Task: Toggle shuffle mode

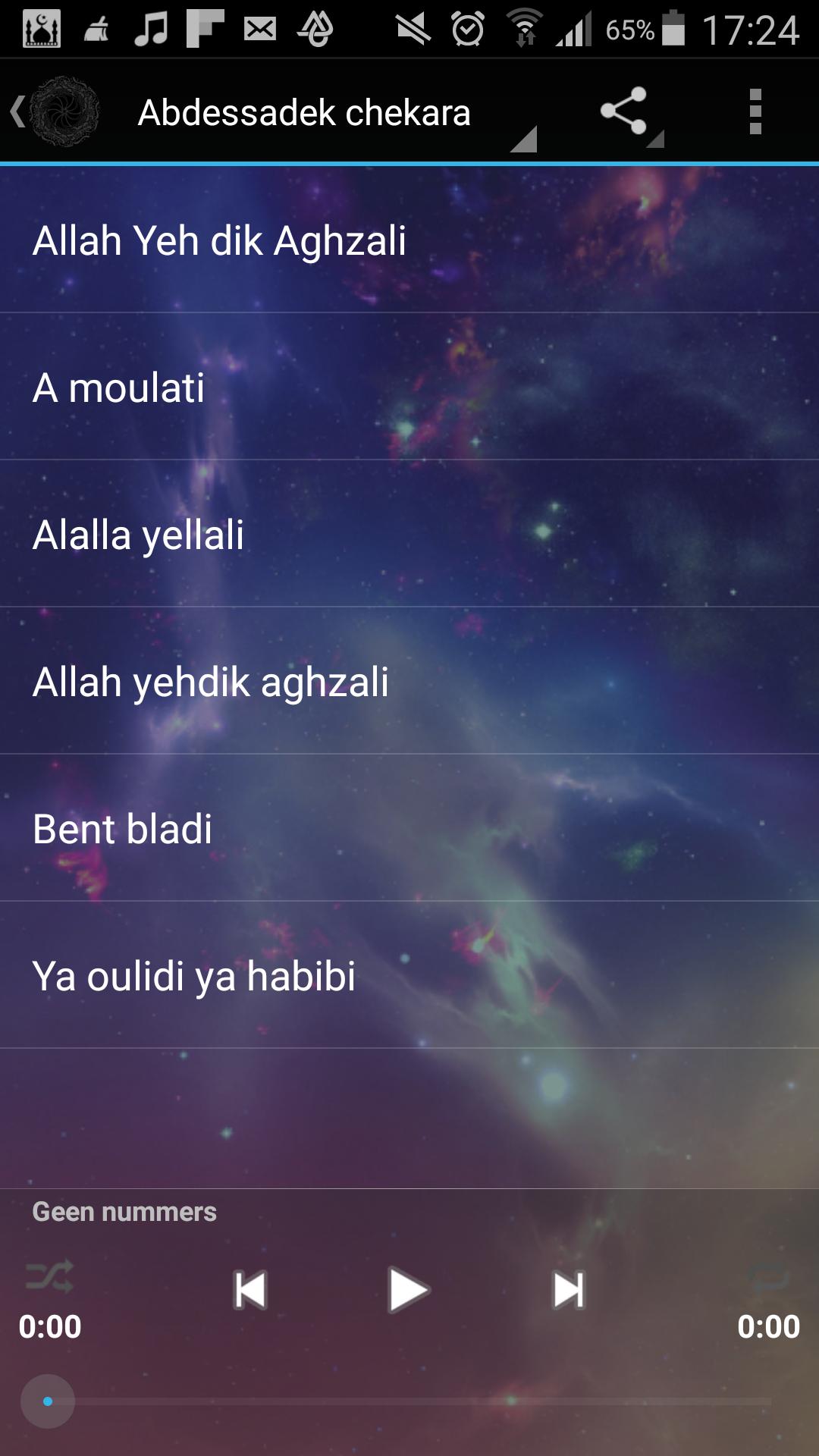Action: point(49,1276)
